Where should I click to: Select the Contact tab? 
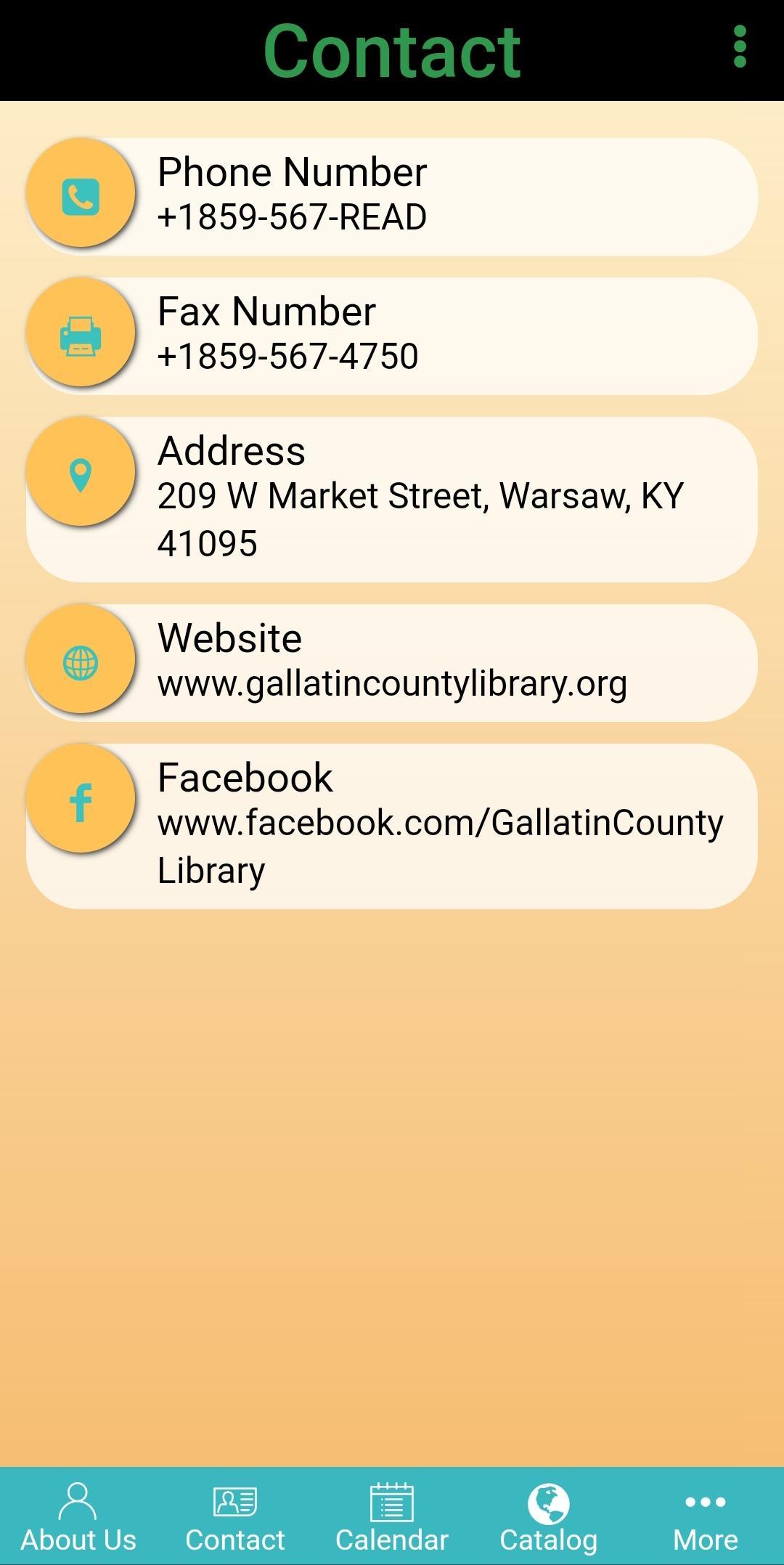(235, 1516)
